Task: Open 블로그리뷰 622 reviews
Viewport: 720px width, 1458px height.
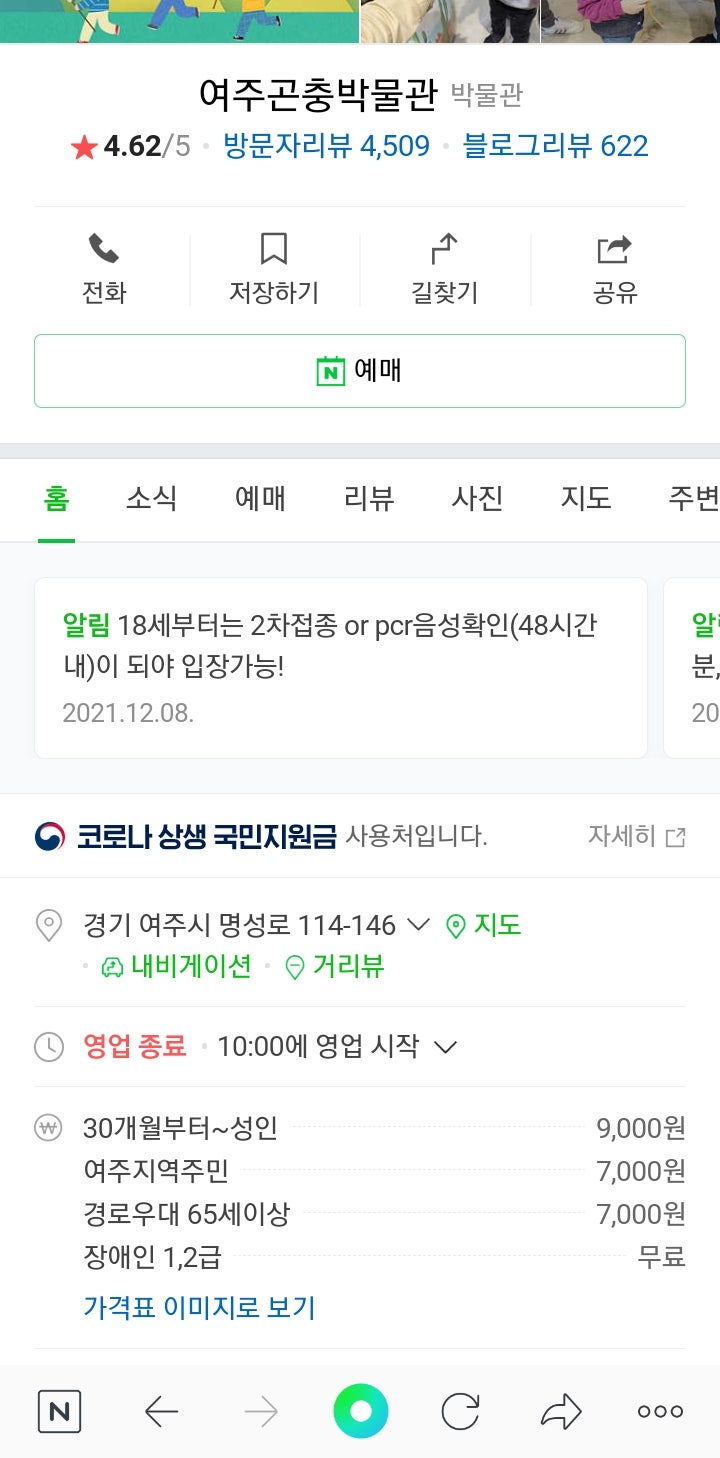Action: click(555, 146)
